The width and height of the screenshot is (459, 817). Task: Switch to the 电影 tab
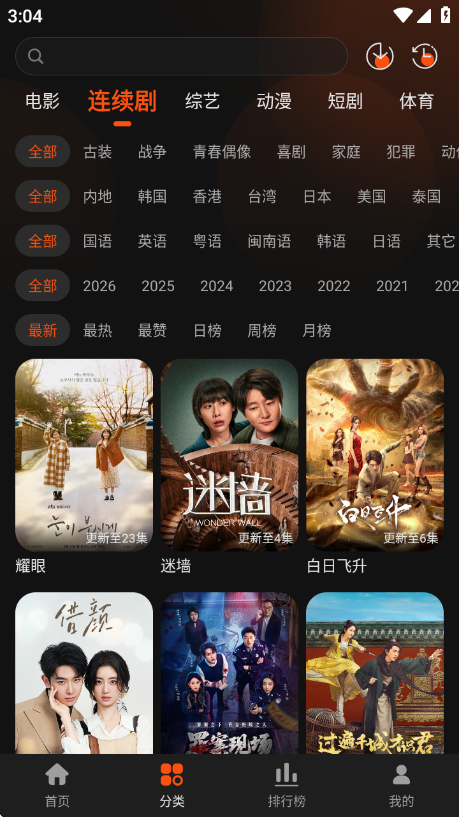coord(43,101)
